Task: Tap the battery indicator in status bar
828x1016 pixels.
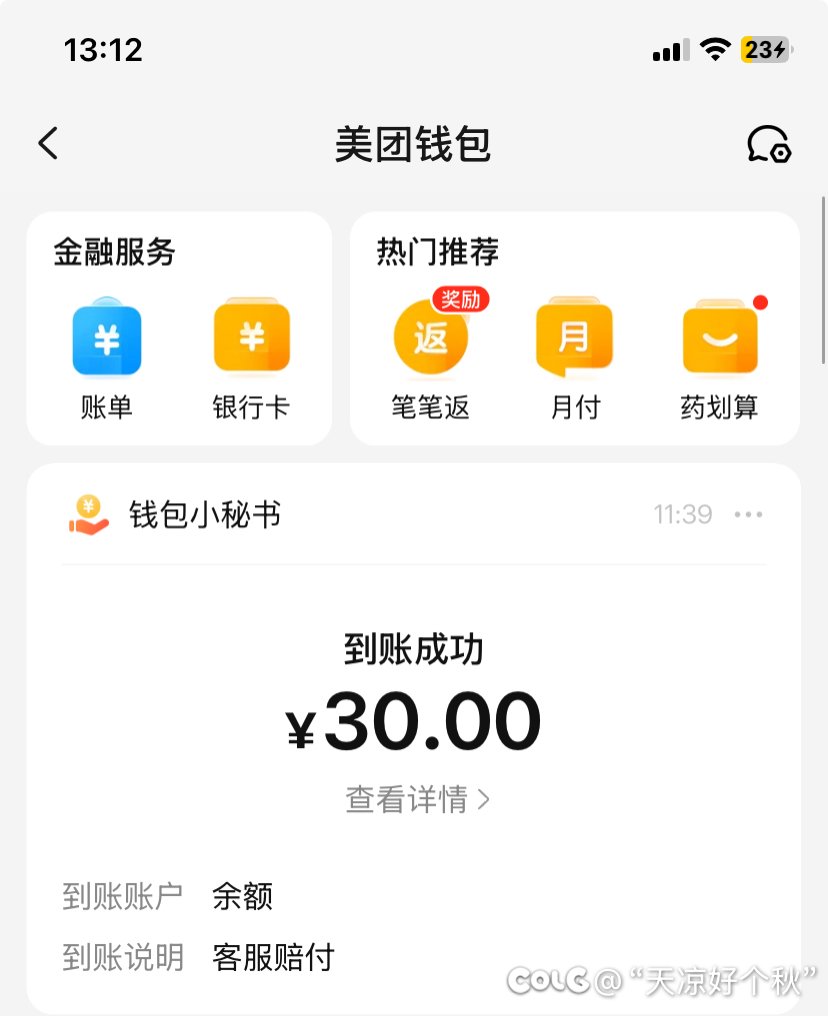Action: (763, 49)
